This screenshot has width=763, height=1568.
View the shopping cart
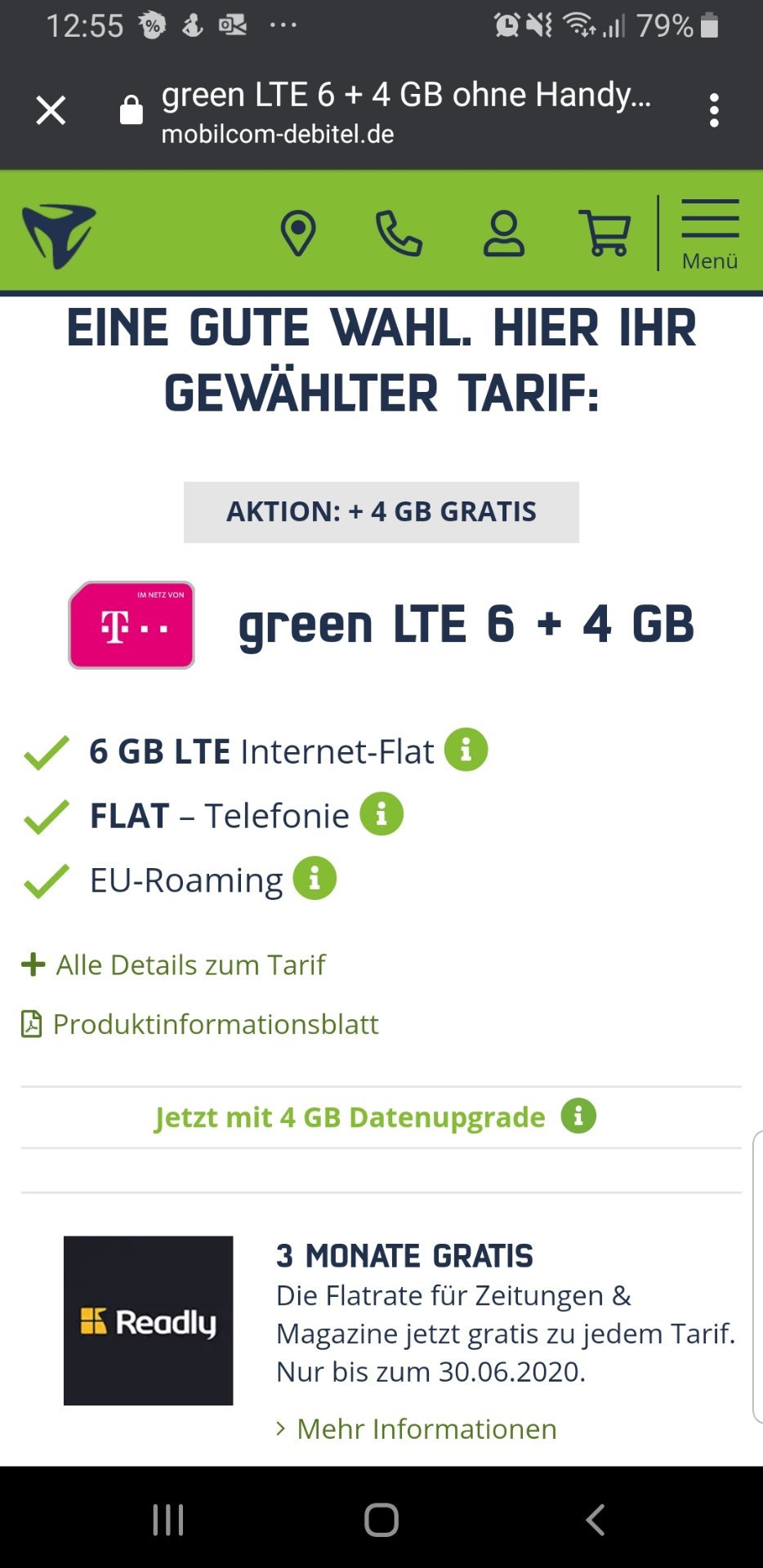point(605,234)
